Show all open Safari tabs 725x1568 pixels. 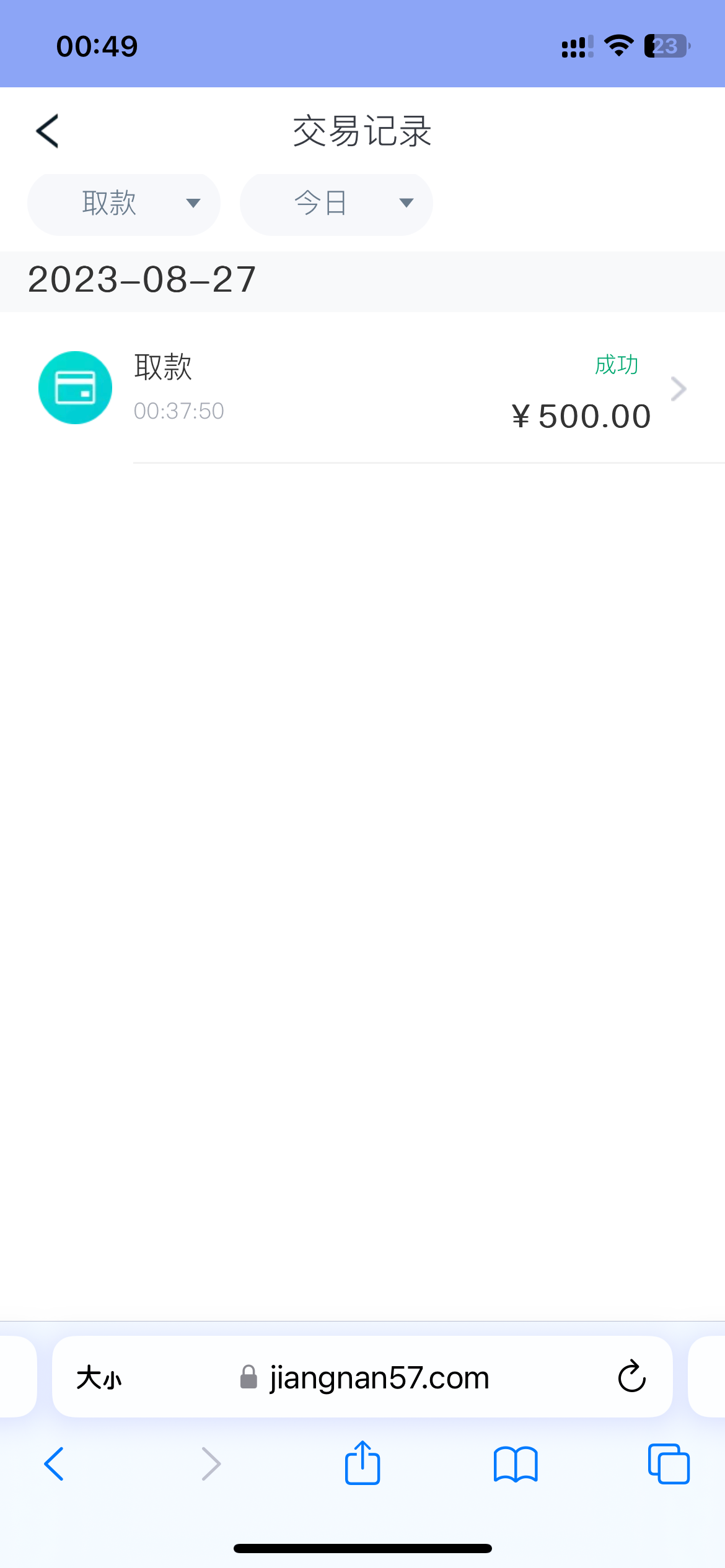[669, 1464]
